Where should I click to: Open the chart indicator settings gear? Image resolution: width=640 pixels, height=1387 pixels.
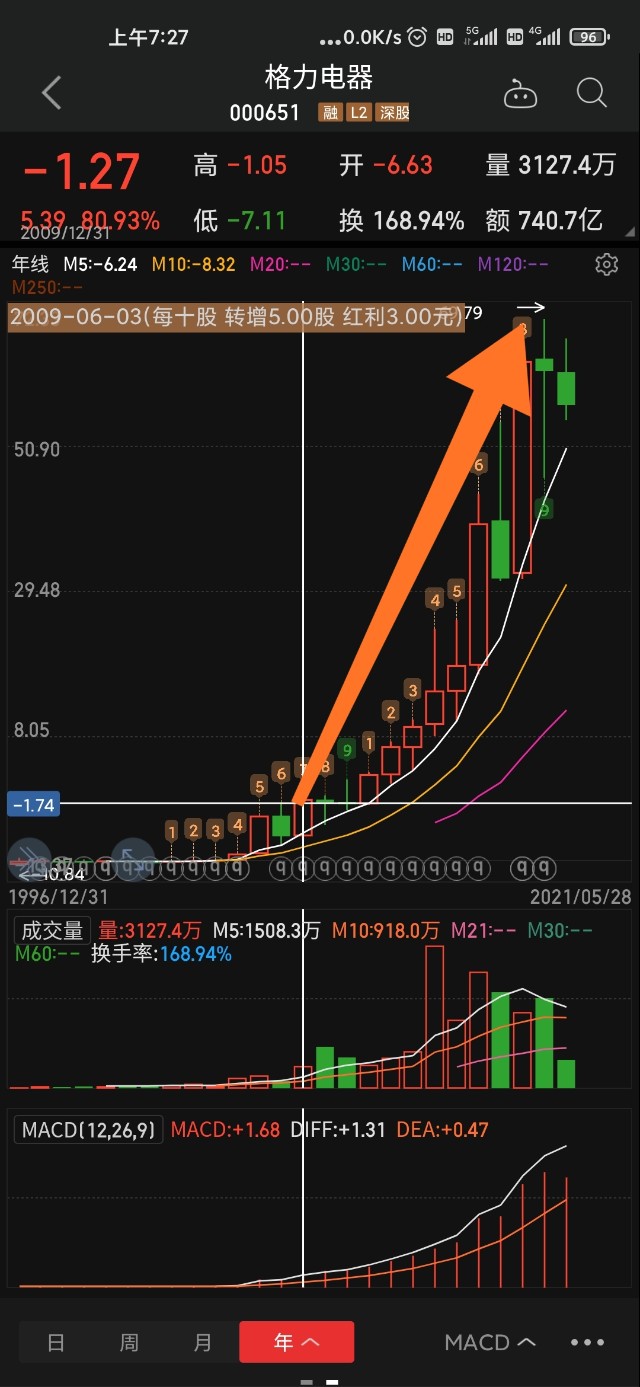coord(606,265)
